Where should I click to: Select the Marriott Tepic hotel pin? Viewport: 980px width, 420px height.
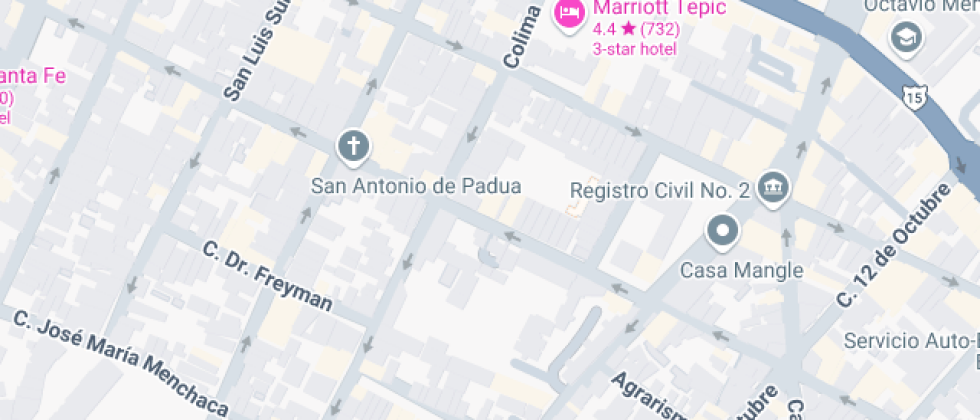(x=568, y=14)
